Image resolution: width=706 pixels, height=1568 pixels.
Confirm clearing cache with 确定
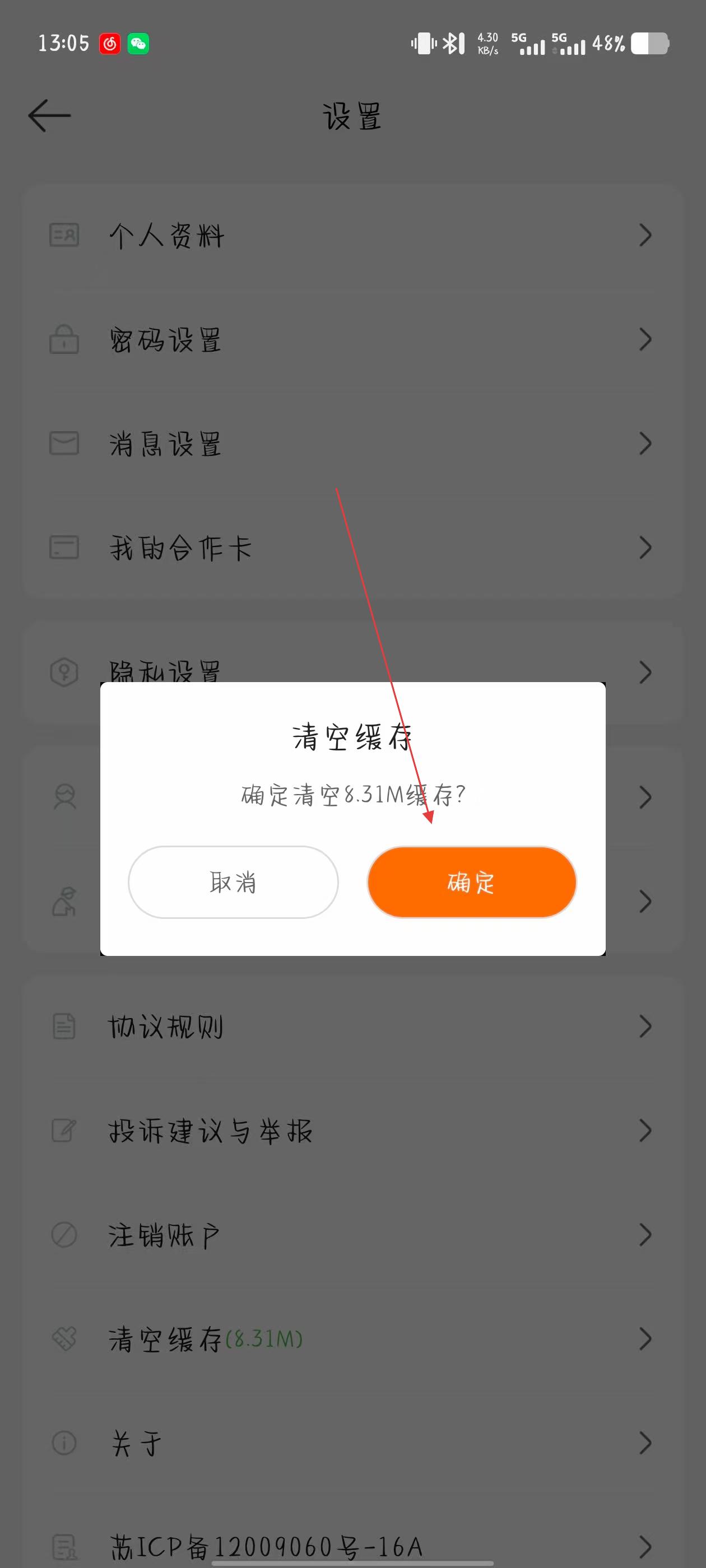(471, 882)
